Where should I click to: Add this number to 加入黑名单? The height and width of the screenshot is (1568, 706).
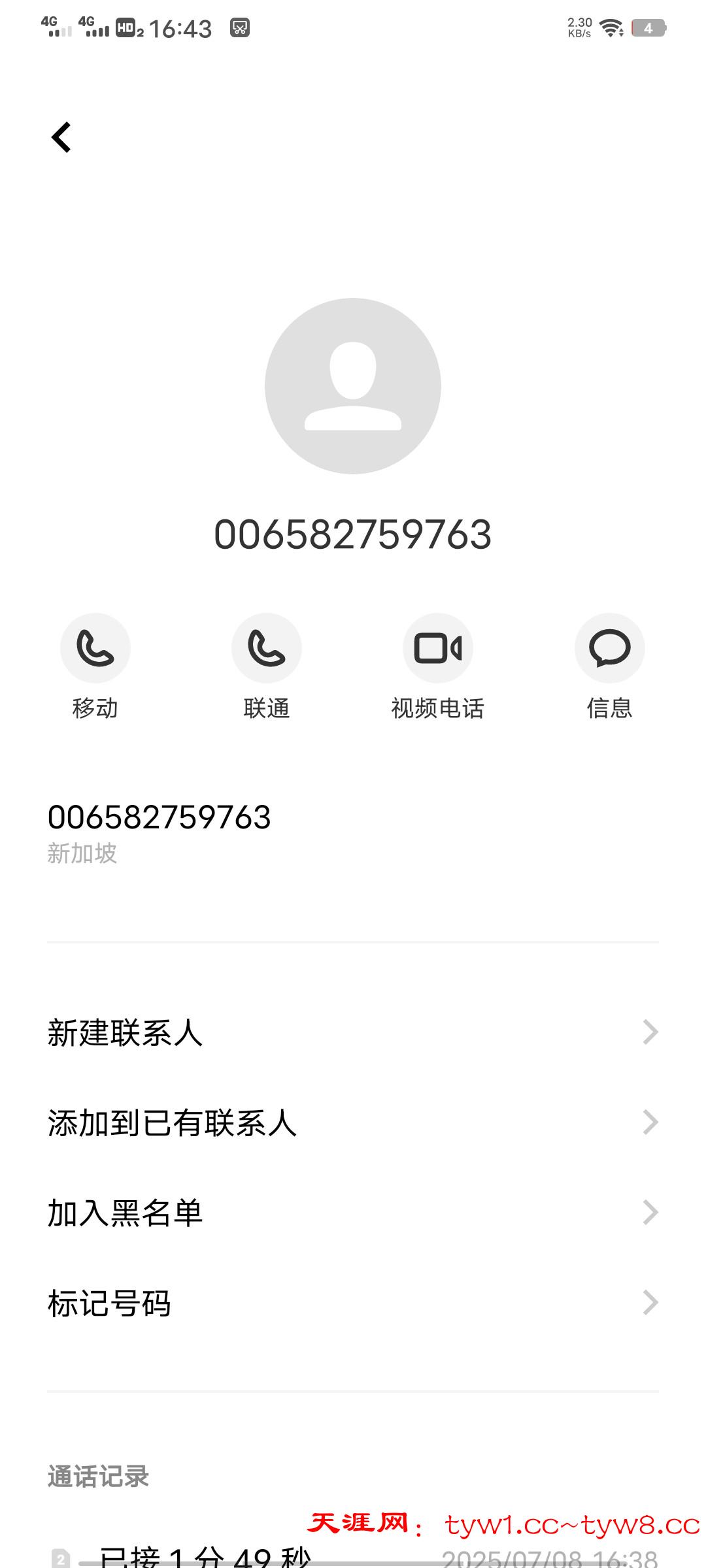click(353, 1213)
